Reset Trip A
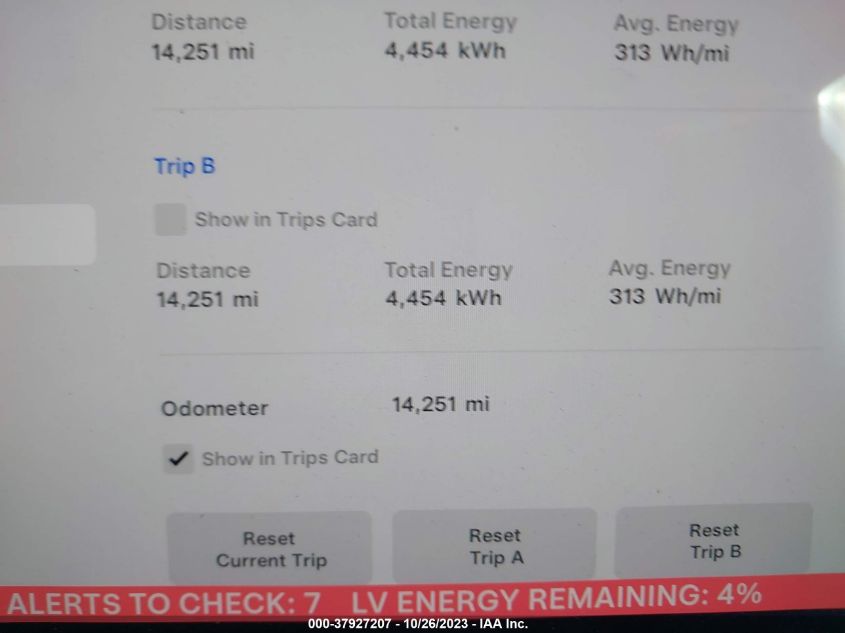Viewport: 845px width, 633px height. (495, 546)
